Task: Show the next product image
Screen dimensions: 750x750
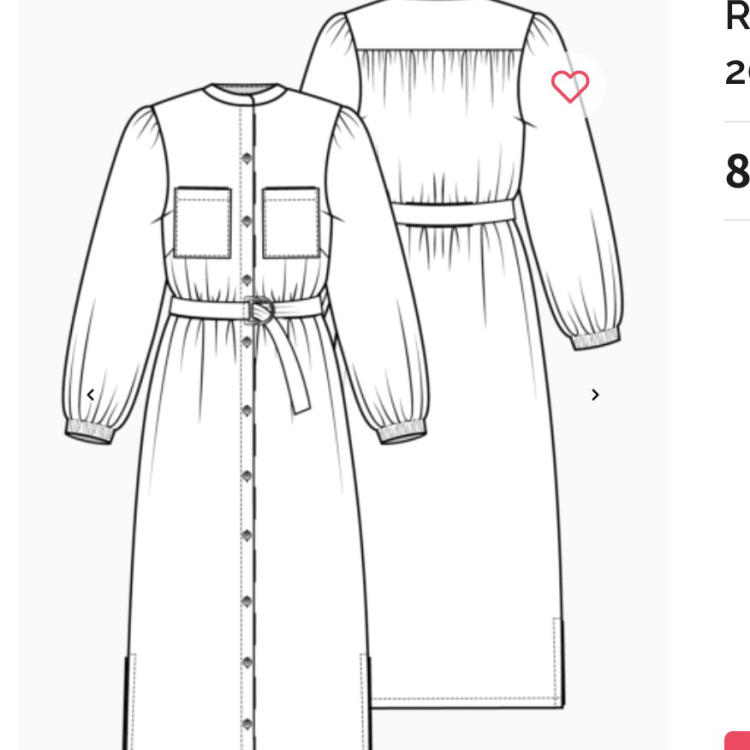Action: coord(595,395)
